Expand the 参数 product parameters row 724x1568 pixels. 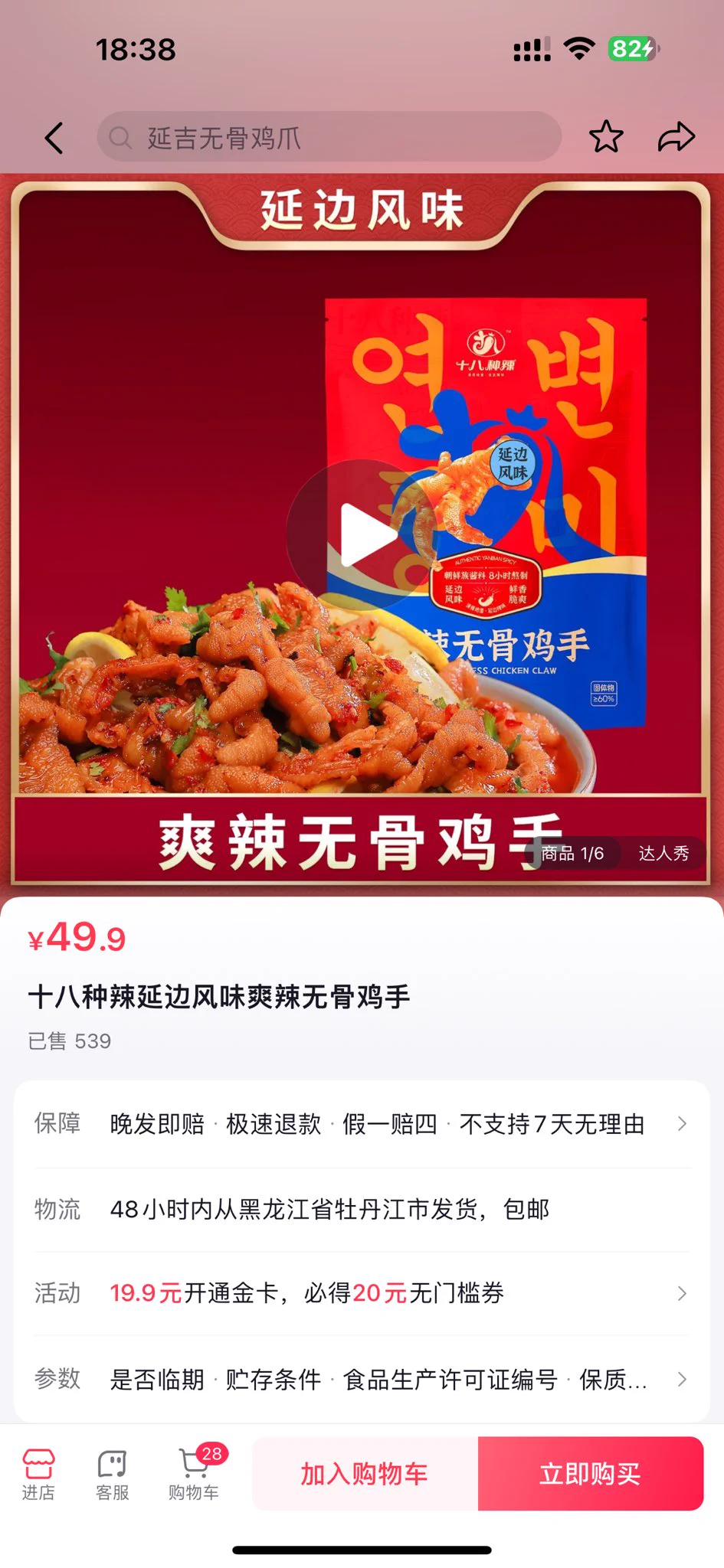tap(362, 1379)
